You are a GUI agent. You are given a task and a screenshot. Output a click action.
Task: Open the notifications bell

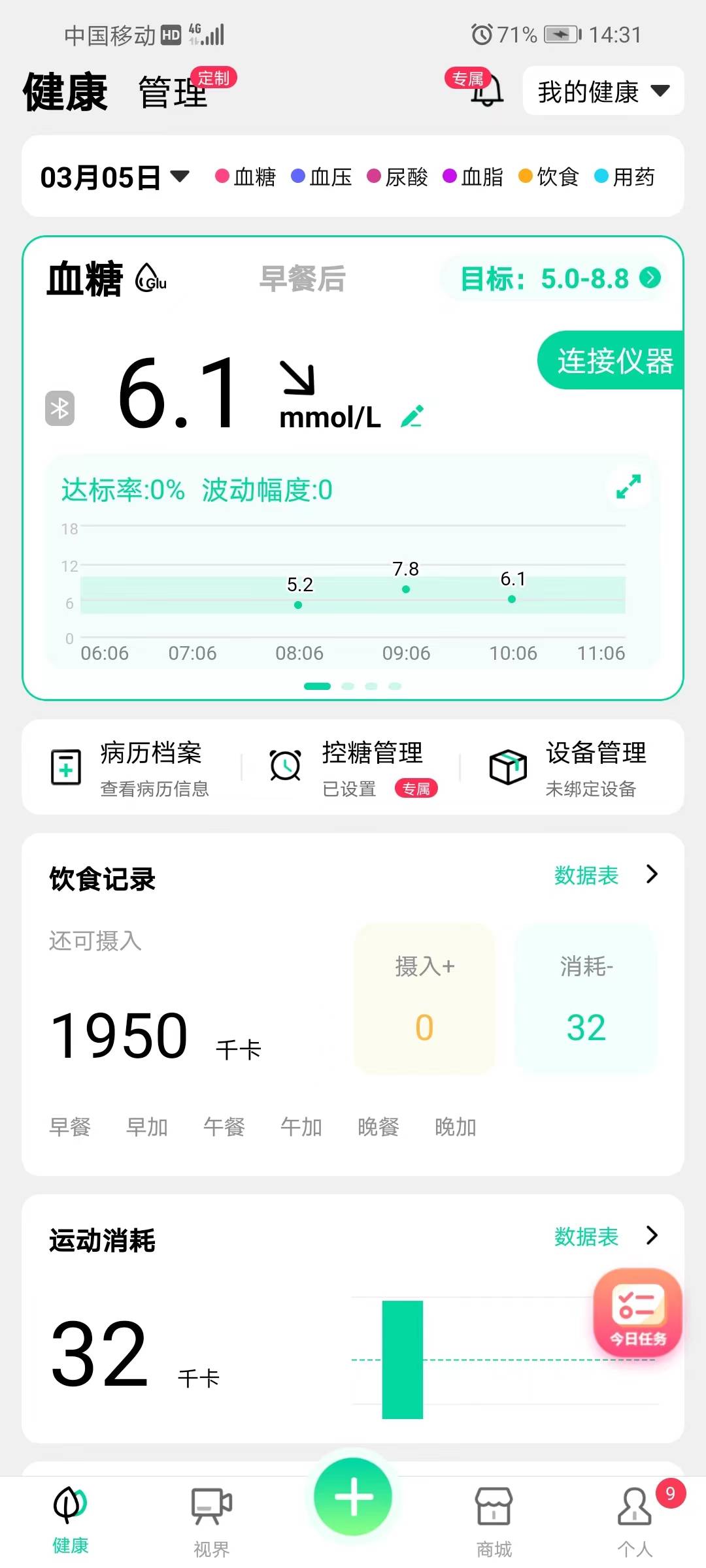(487, 91)
